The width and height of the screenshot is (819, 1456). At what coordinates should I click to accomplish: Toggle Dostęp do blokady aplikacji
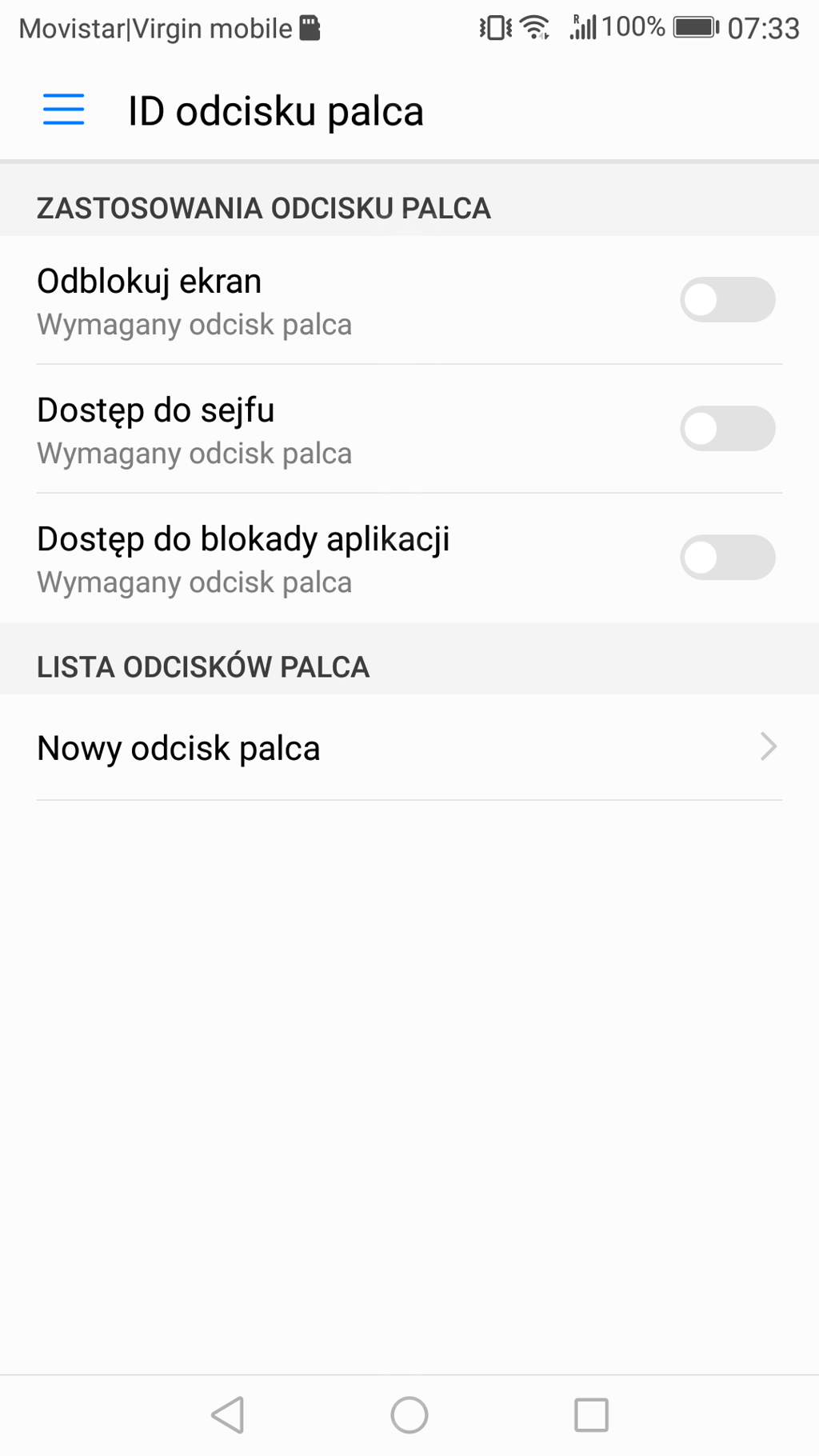pos(727,558)
